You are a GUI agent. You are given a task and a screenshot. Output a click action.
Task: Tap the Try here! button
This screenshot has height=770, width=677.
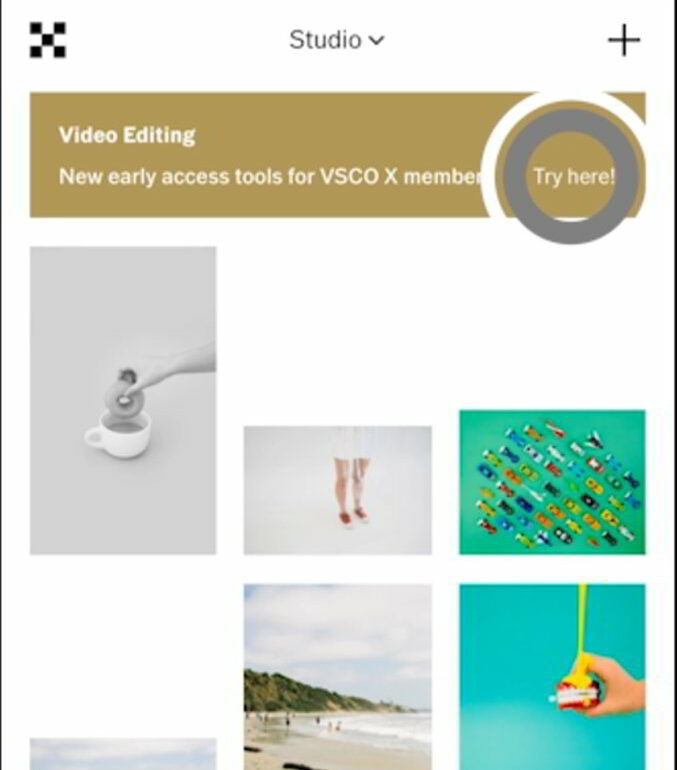(573, 177)
